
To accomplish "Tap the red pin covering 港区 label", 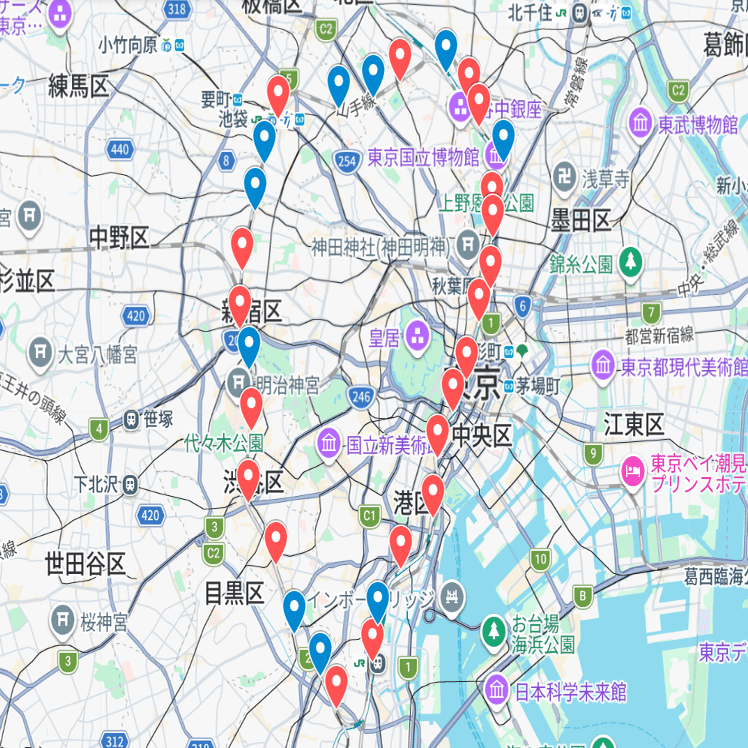I will coord(433,494).
